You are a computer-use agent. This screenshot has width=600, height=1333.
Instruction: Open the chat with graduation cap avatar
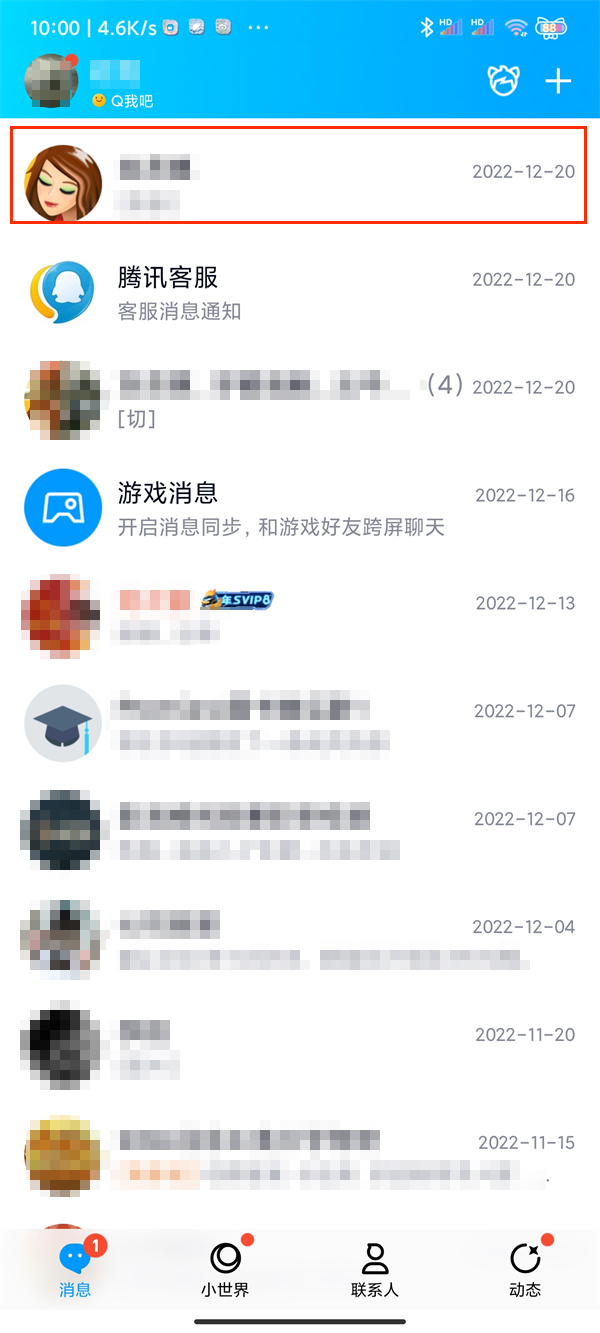point(300,724)
